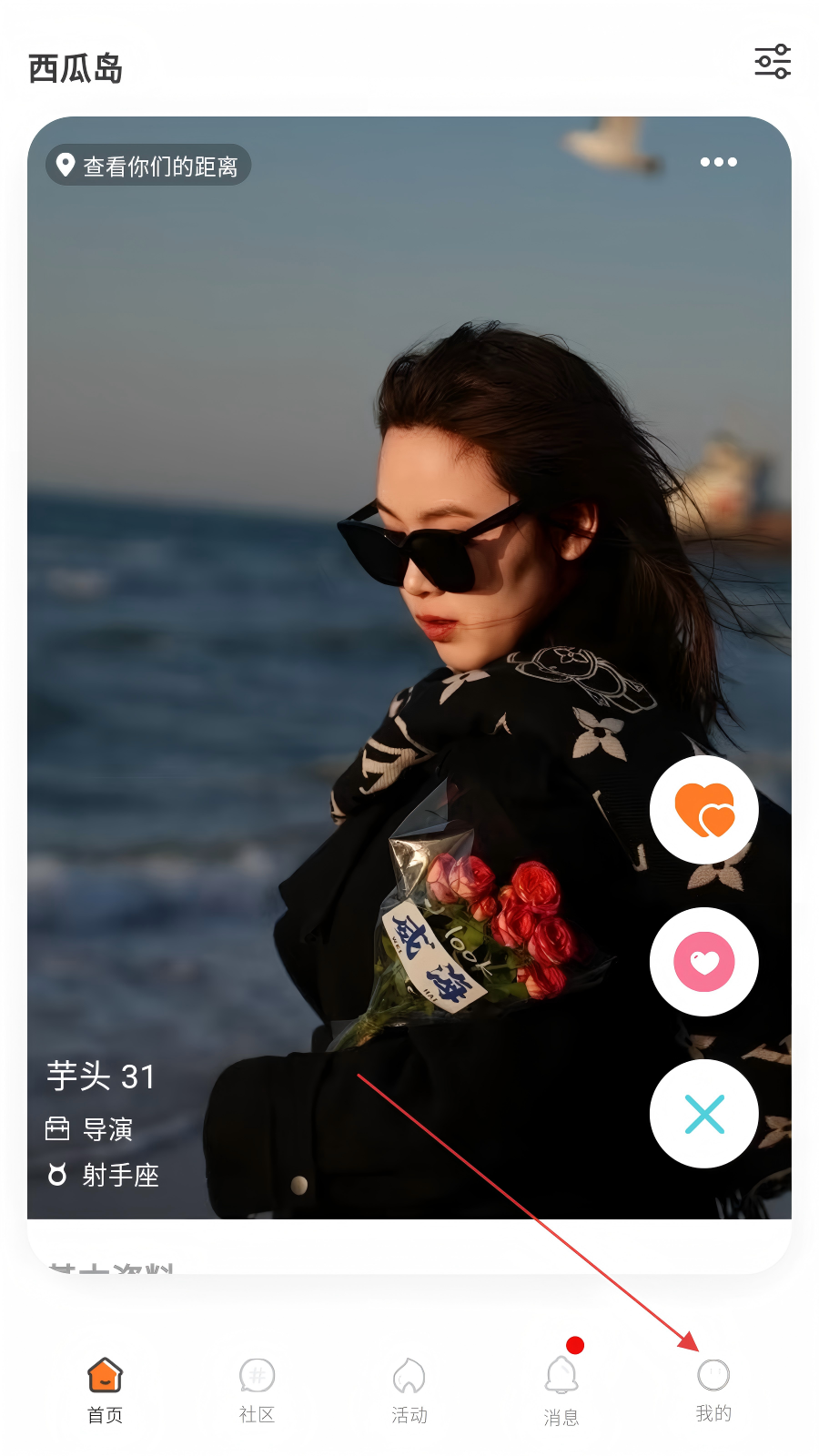Screen dimensions: 819x1456
Task: Tap 查看你们的距离 distance chip
Action: pyautogui.click(x=148, y=165)
